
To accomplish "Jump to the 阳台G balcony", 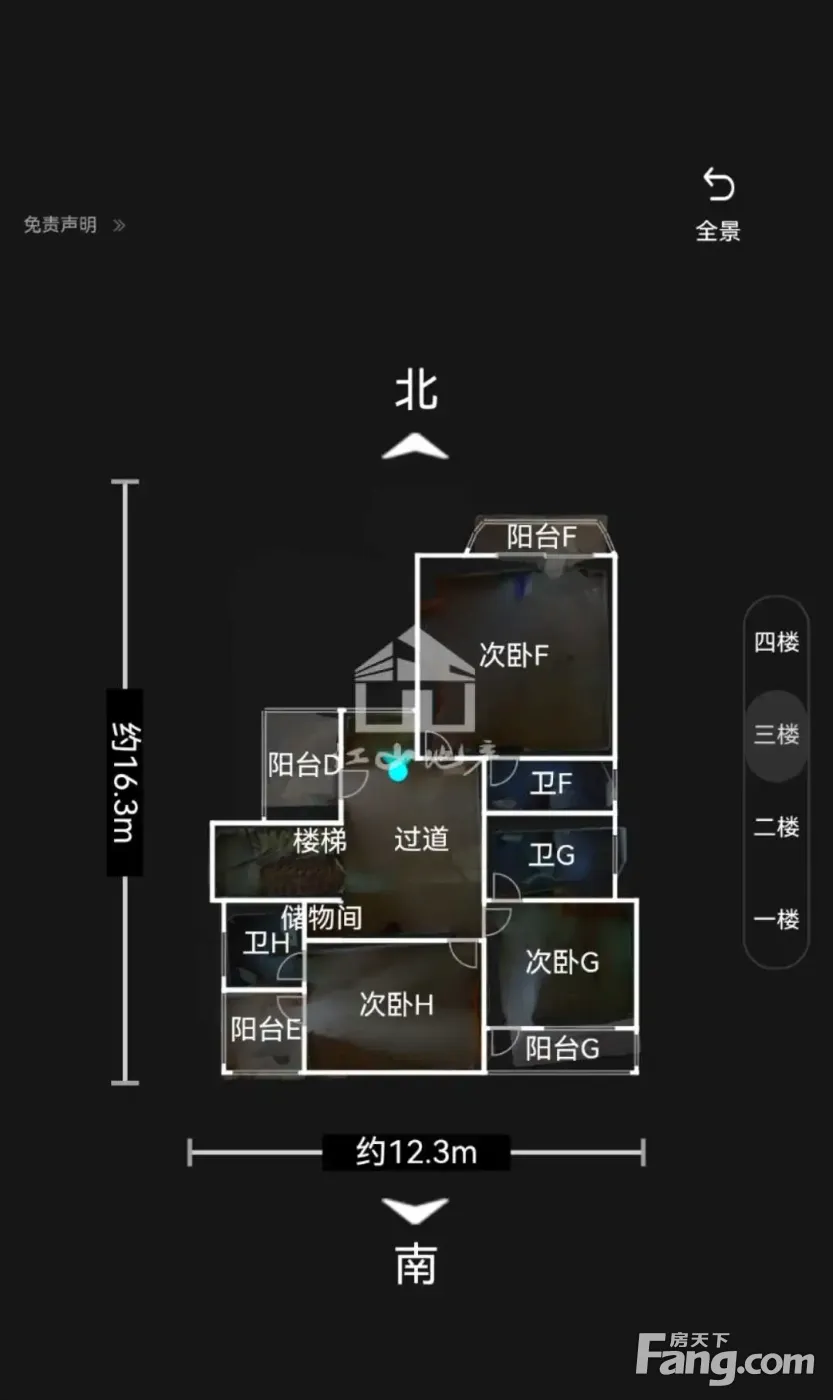I will coord(563,1048).
